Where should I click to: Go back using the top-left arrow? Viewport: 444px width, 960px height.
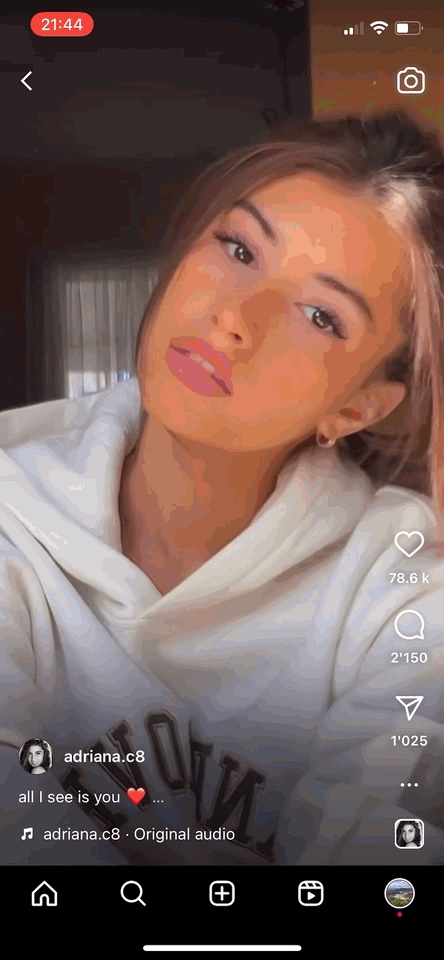(x=26, y=81)
